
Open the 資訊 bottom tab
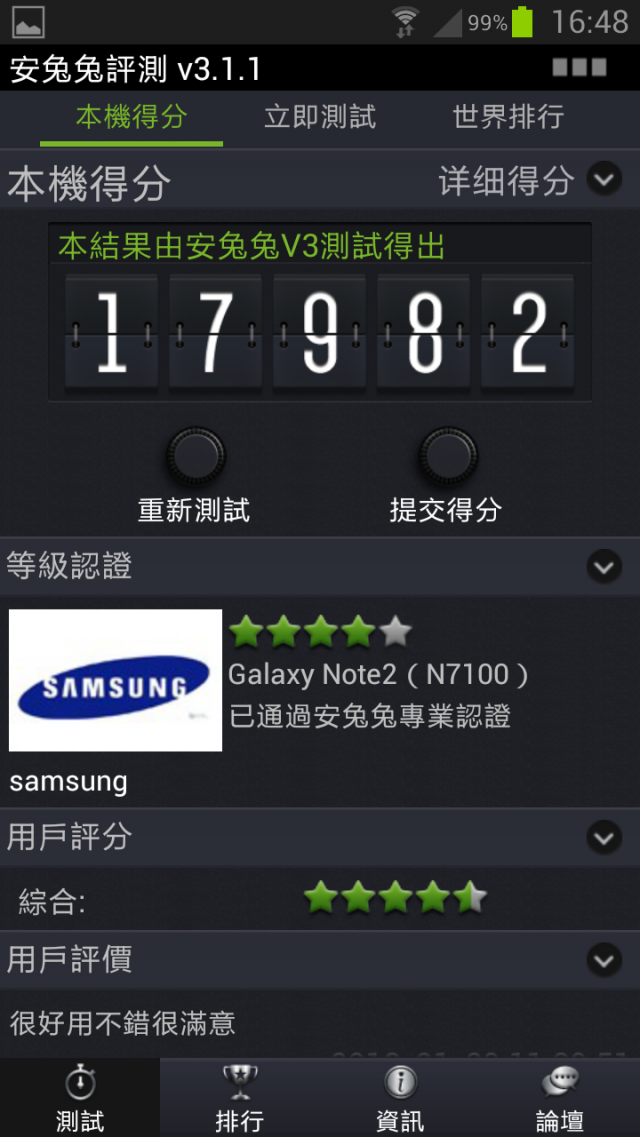click(x=400, y=1098)
